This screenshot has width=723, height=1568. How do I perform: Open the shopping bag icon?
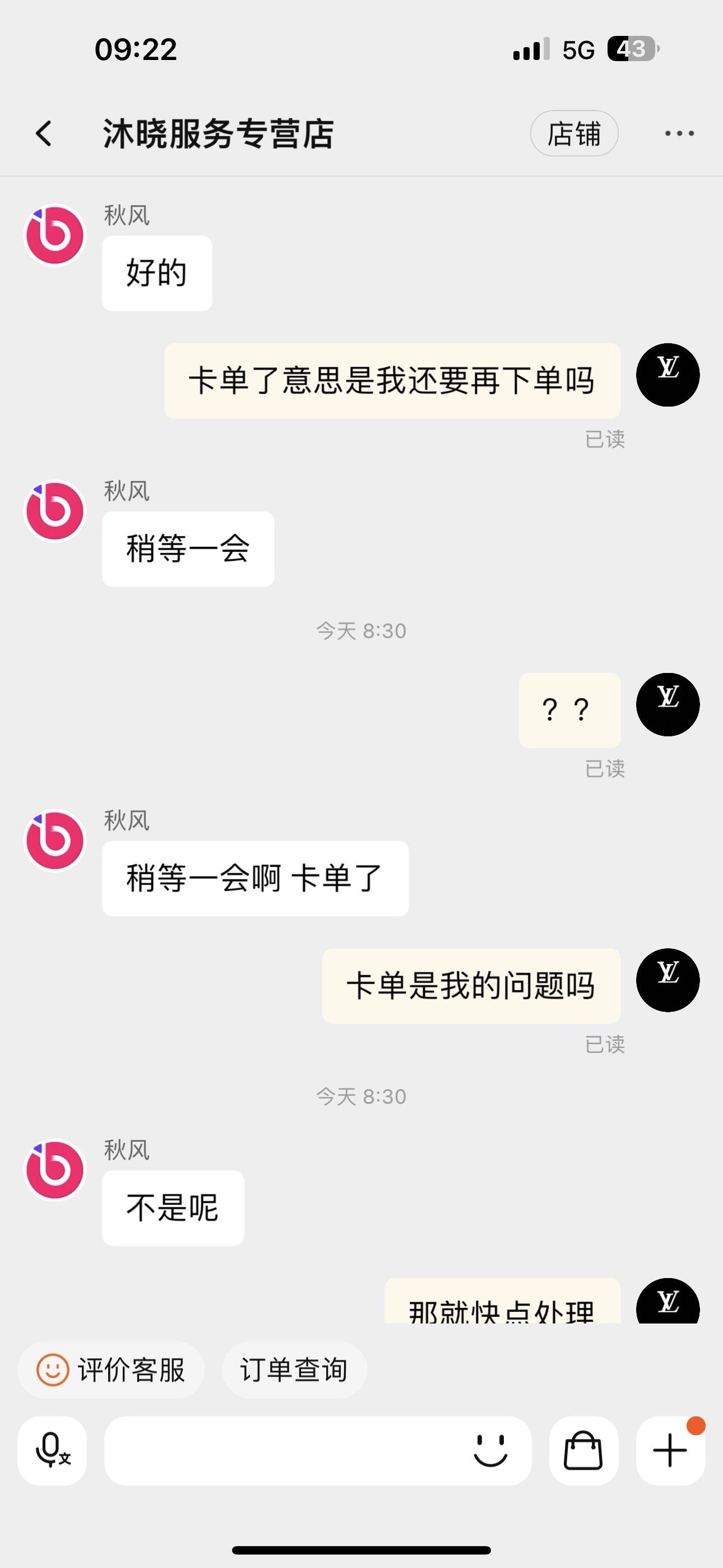pos(583,1451)
